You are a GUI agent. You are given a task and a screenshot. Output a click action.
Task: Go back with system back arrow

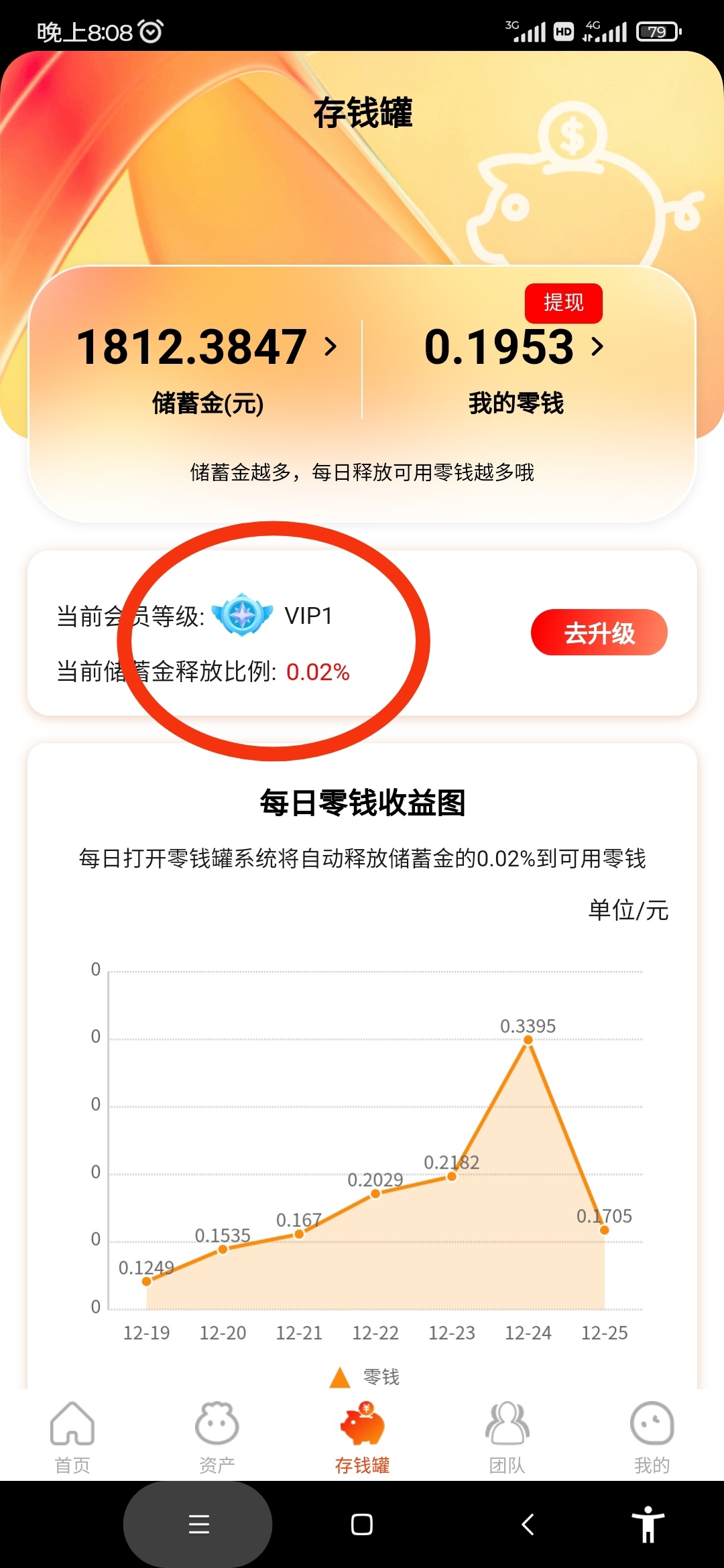[528, 1524]
